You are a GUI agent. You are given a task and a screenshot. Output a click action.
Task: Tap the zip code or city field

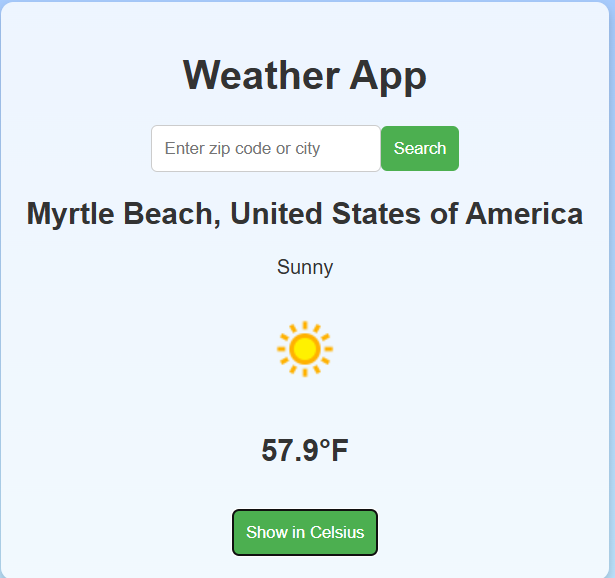pyautogui.click(x=265, y=148)
